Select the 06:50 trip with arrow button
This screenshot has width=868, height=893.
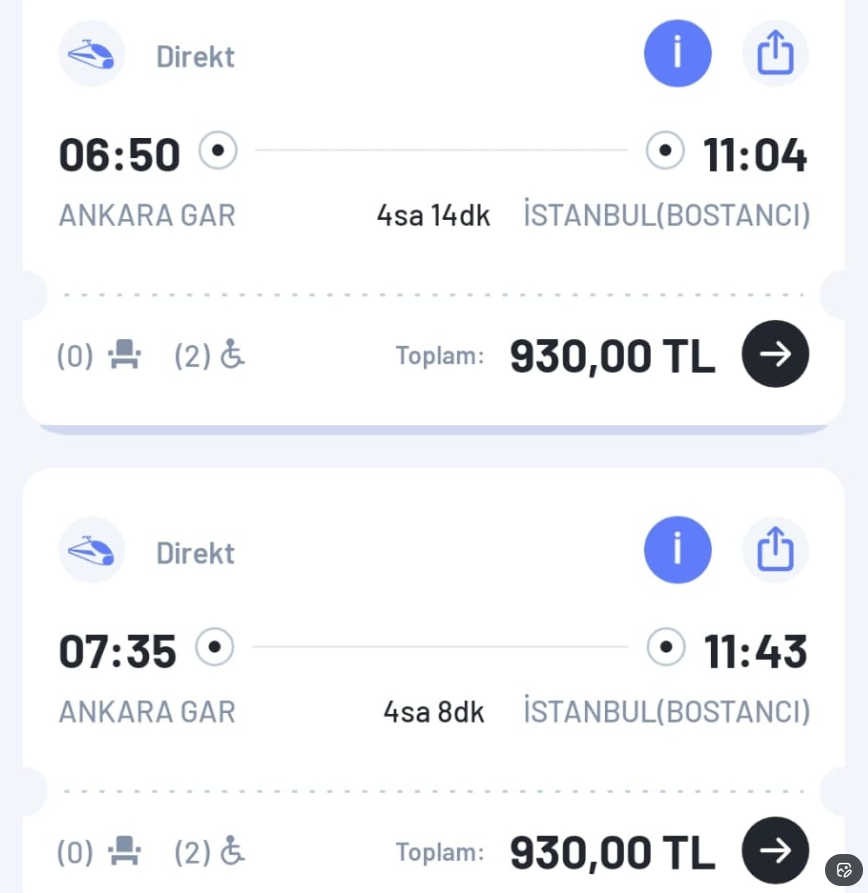(775, 354)
